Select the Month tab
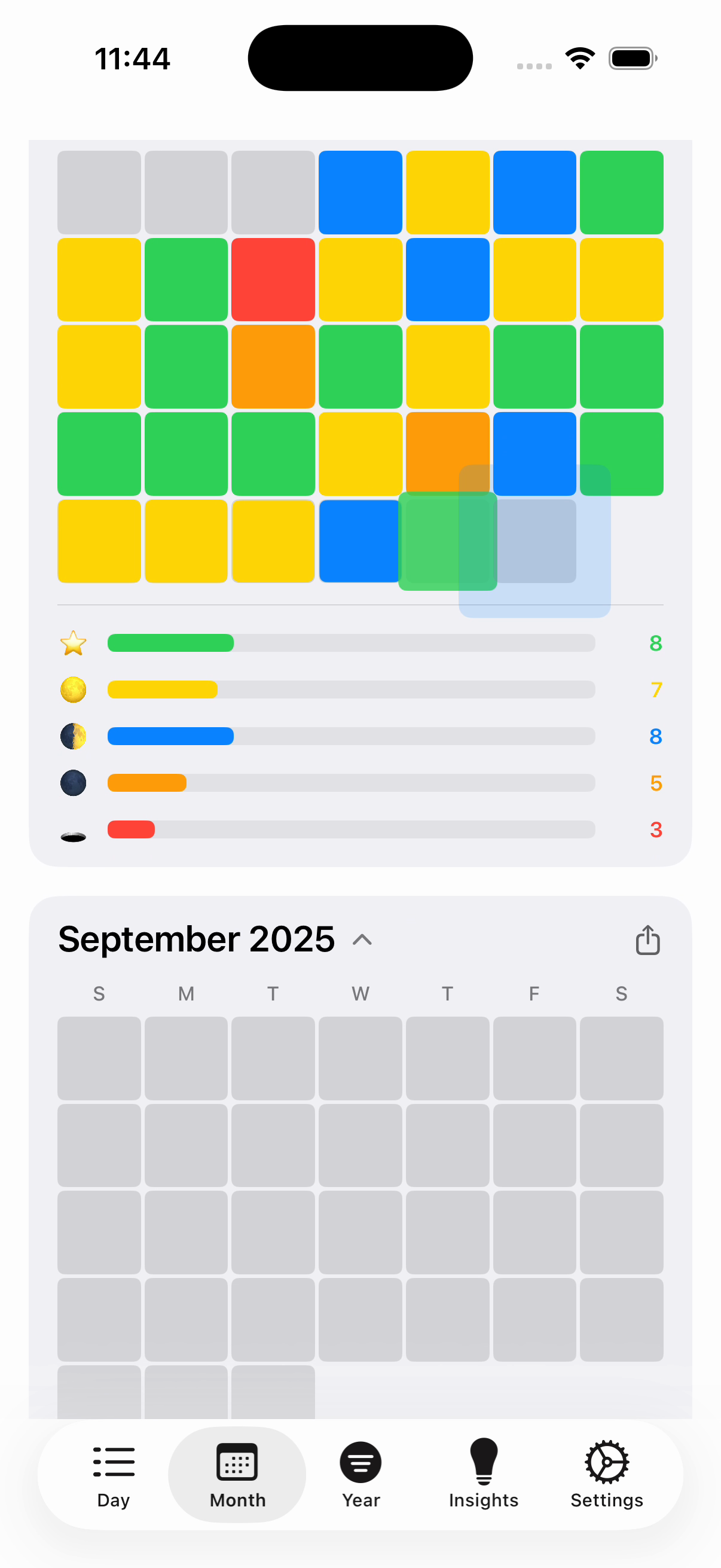 point(237,1474)
